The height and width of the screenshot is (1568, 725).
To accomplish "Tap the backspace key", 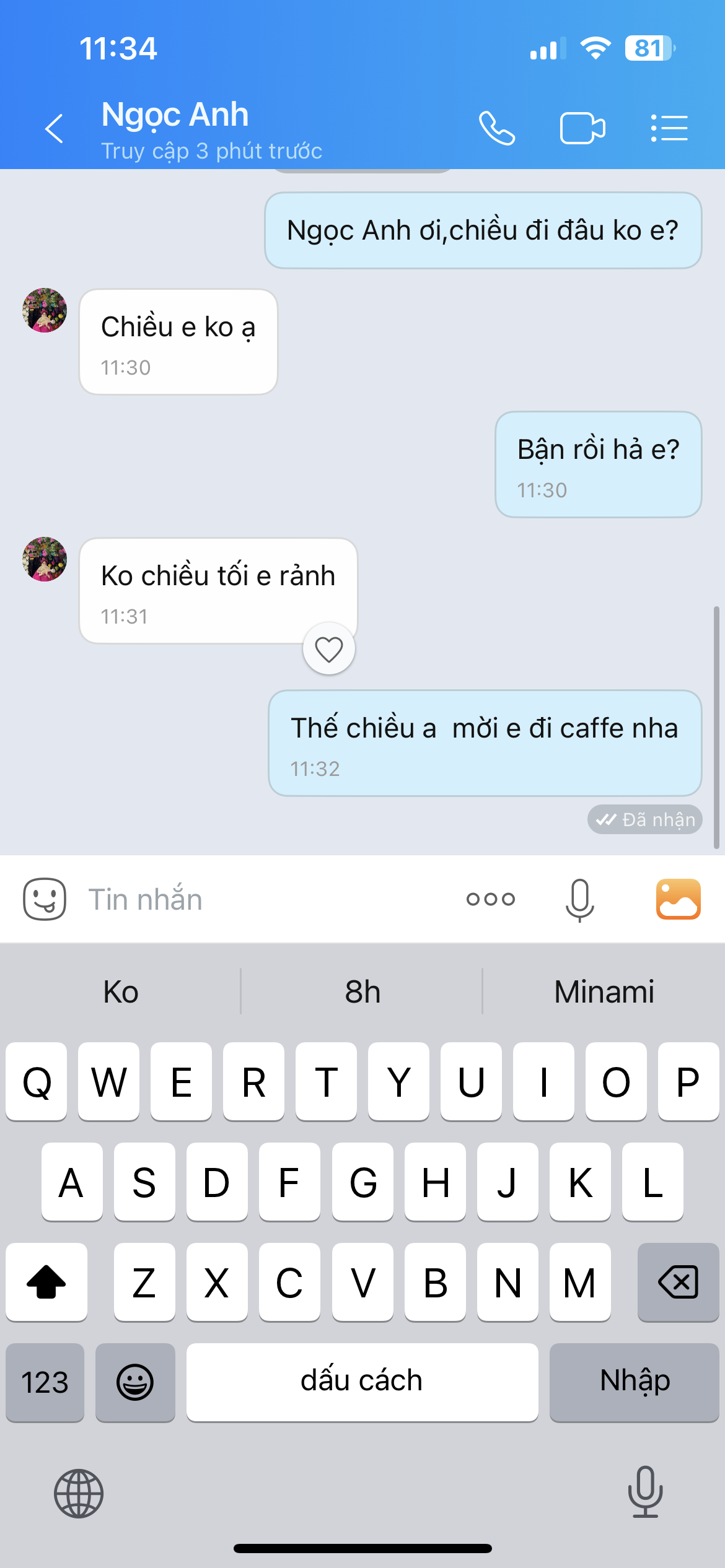I will [x=678, y=1282].
